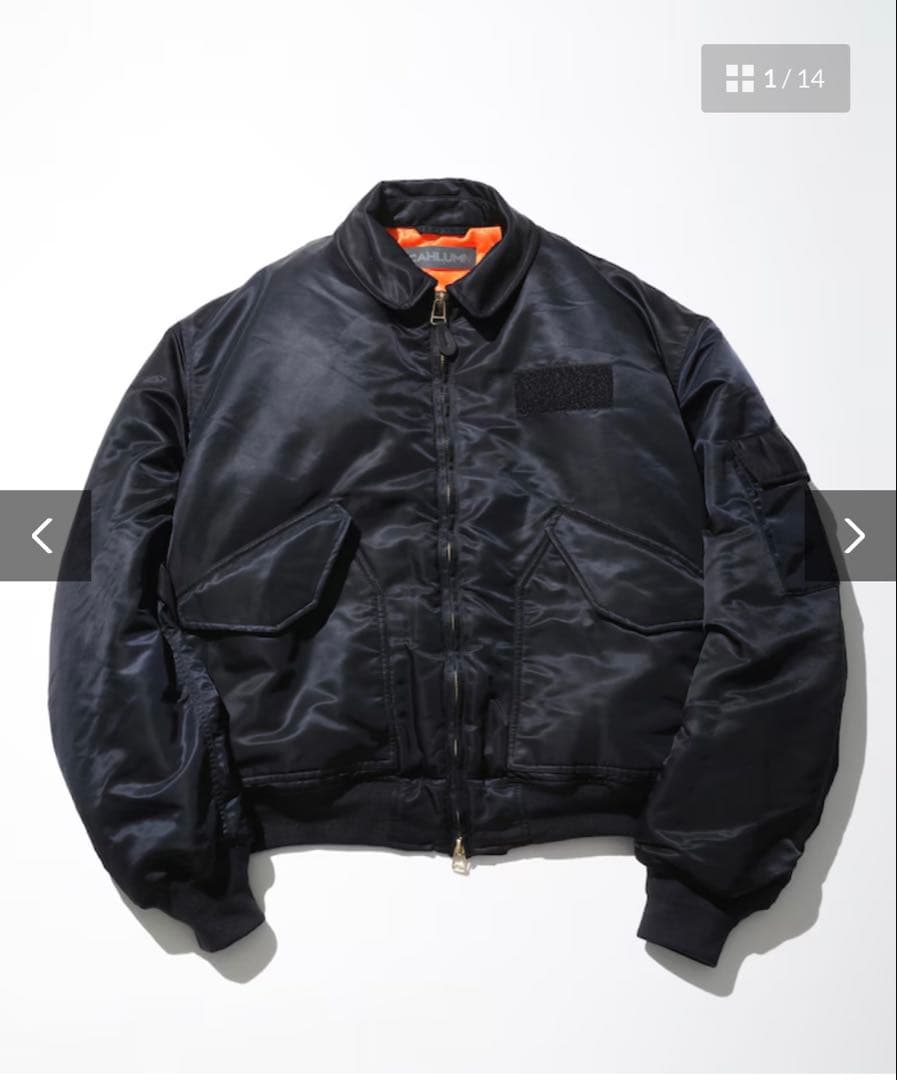Screen dimensions: 897x1080
Task: Open the jacket photo full screen
Action: tap(450, 560)
